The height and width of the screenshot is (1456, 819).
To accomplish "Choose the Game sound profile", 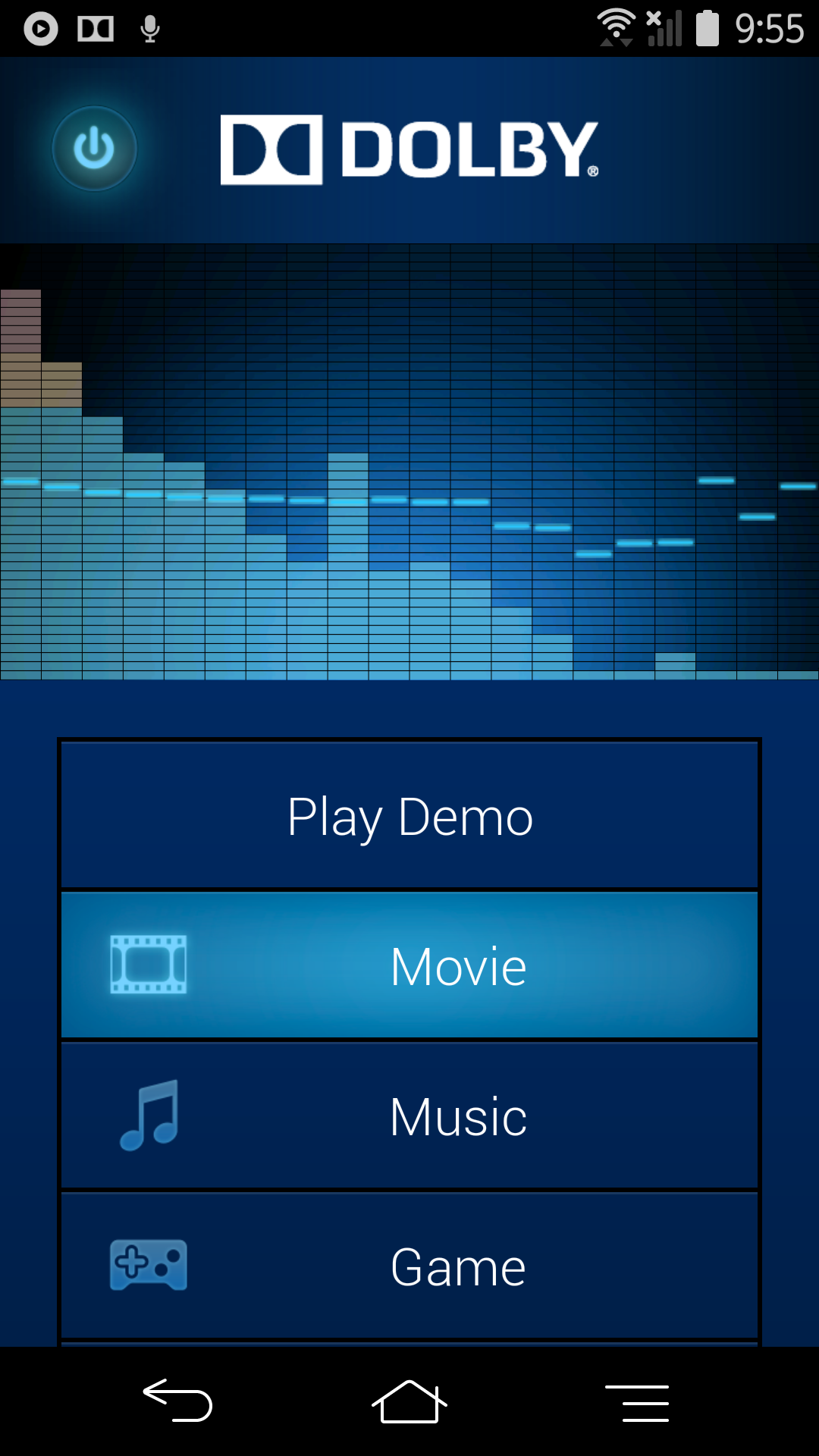I will click(409, 1266).
